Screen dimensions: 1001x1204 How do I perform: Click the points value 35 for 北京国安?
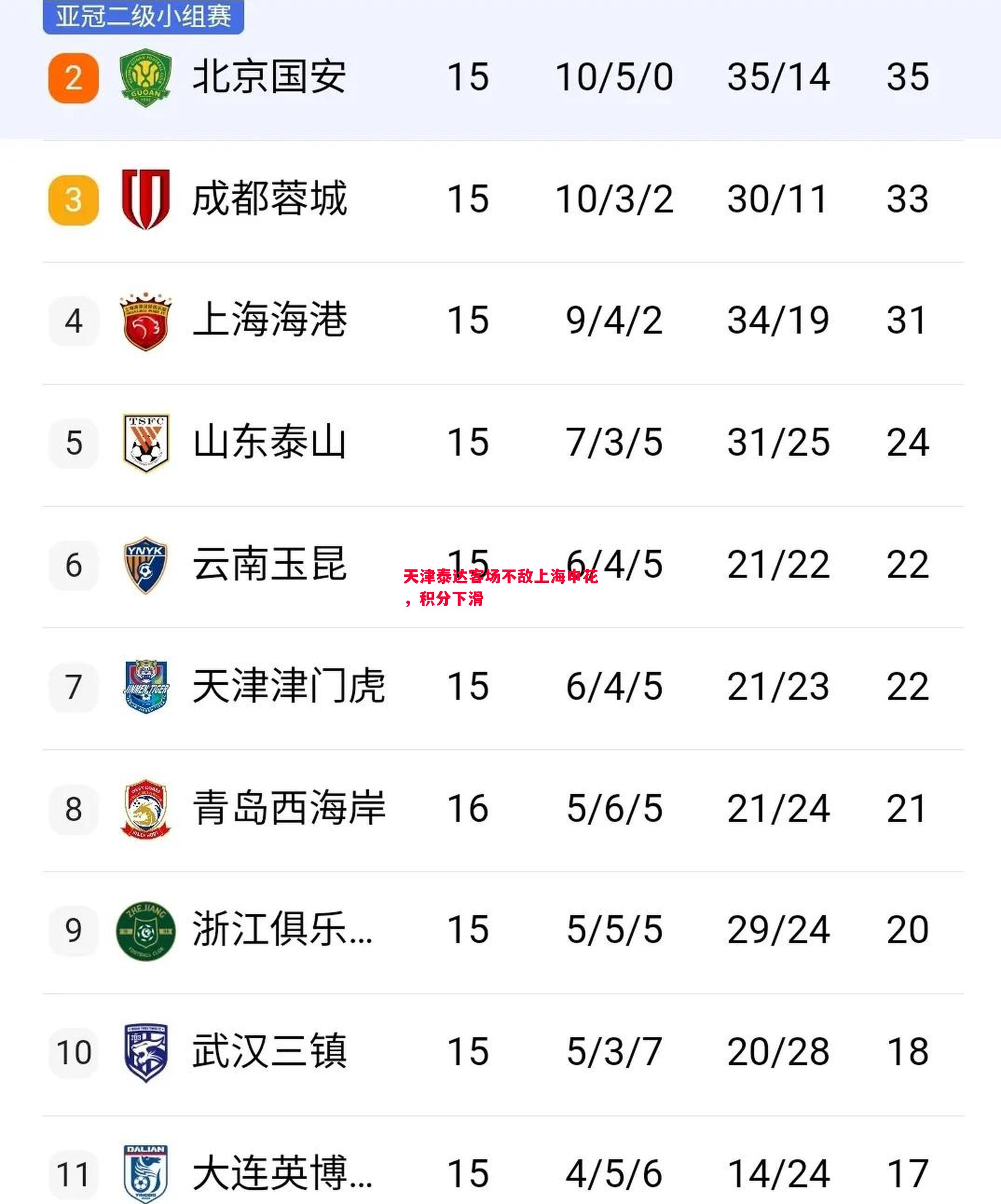pos(909,76)
